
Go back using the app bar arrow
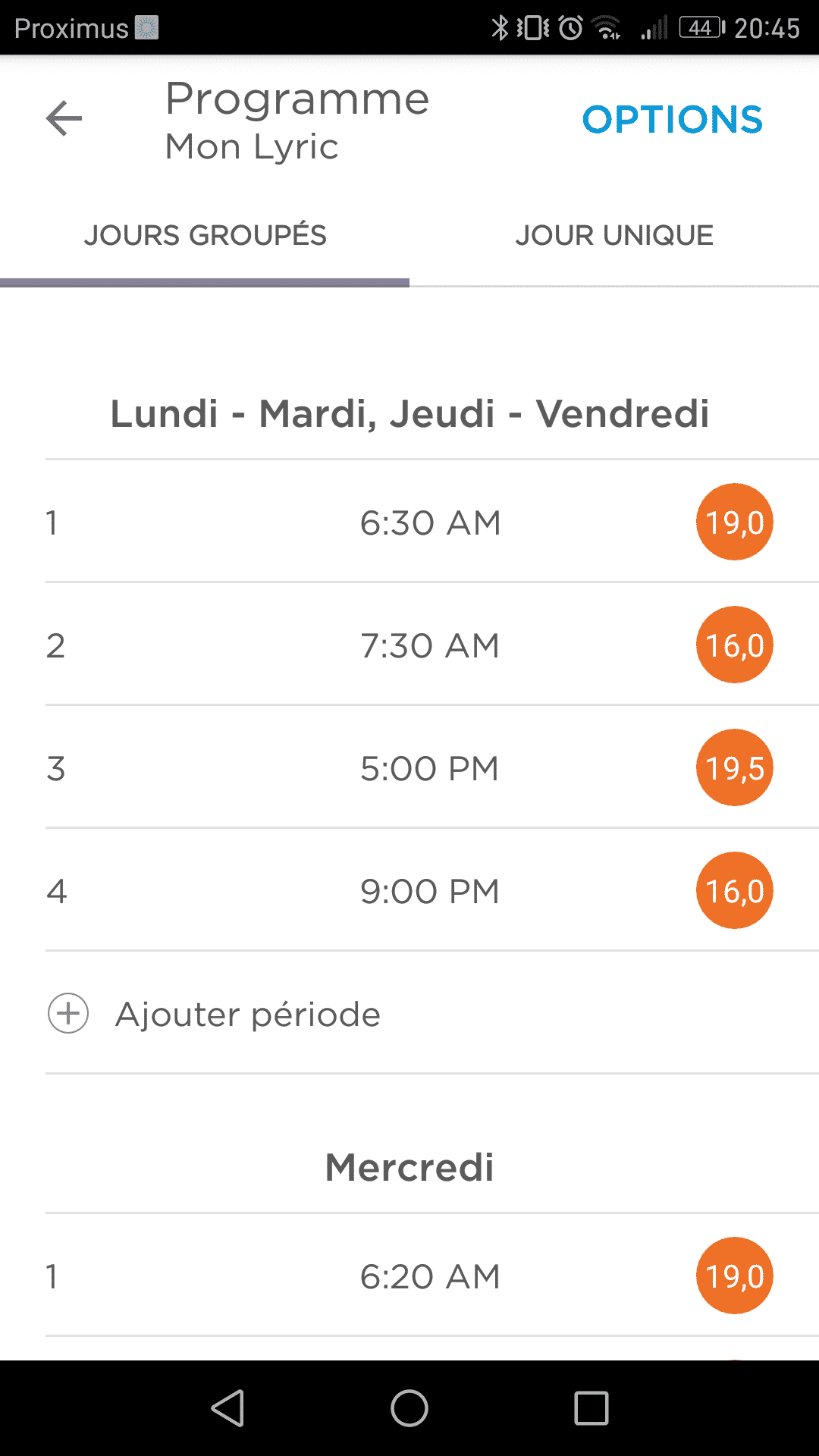coord(64,119)
